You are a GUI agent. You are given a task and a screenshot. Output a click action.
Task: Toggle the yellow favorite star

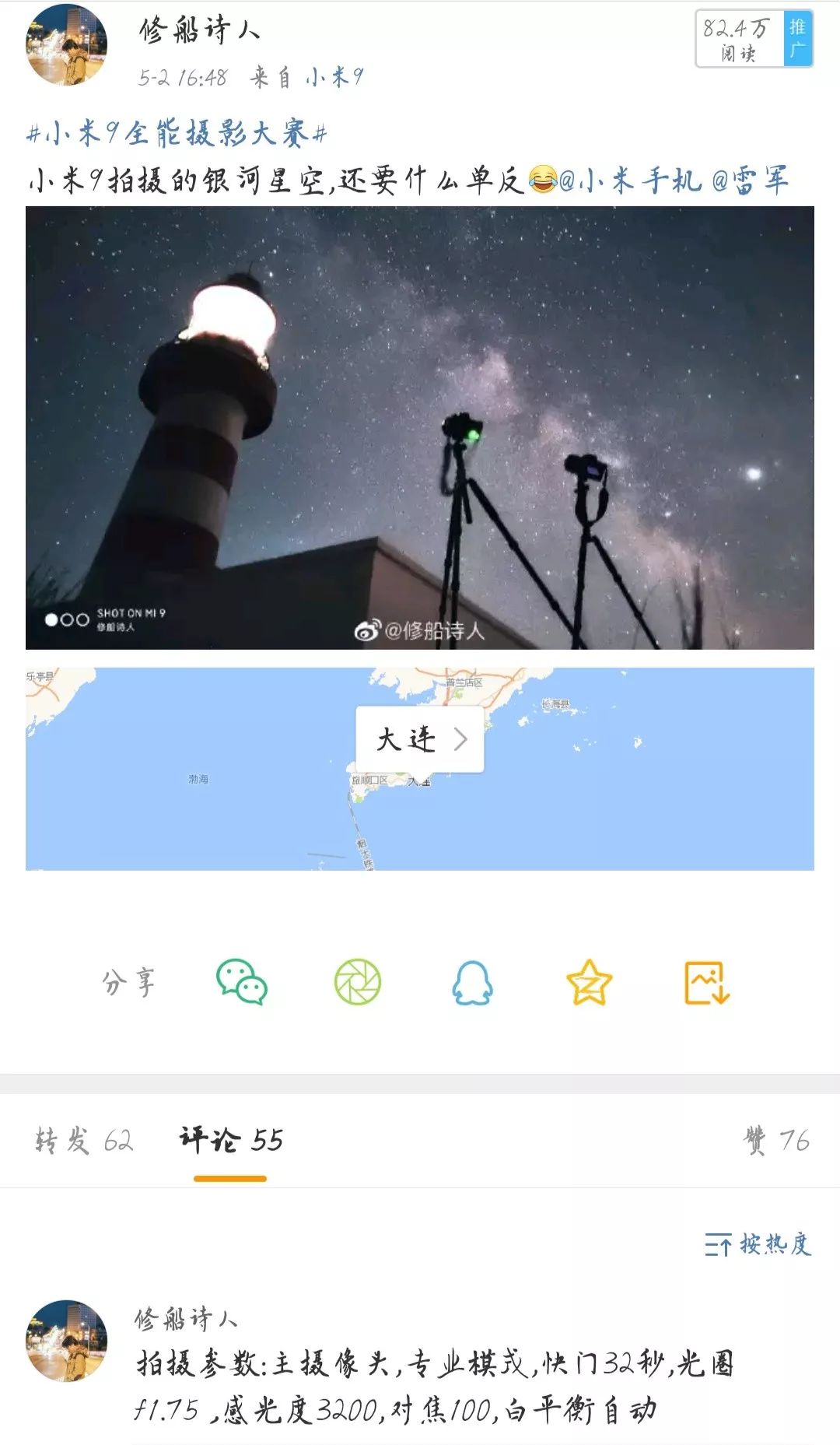click(x=590, y=982)
